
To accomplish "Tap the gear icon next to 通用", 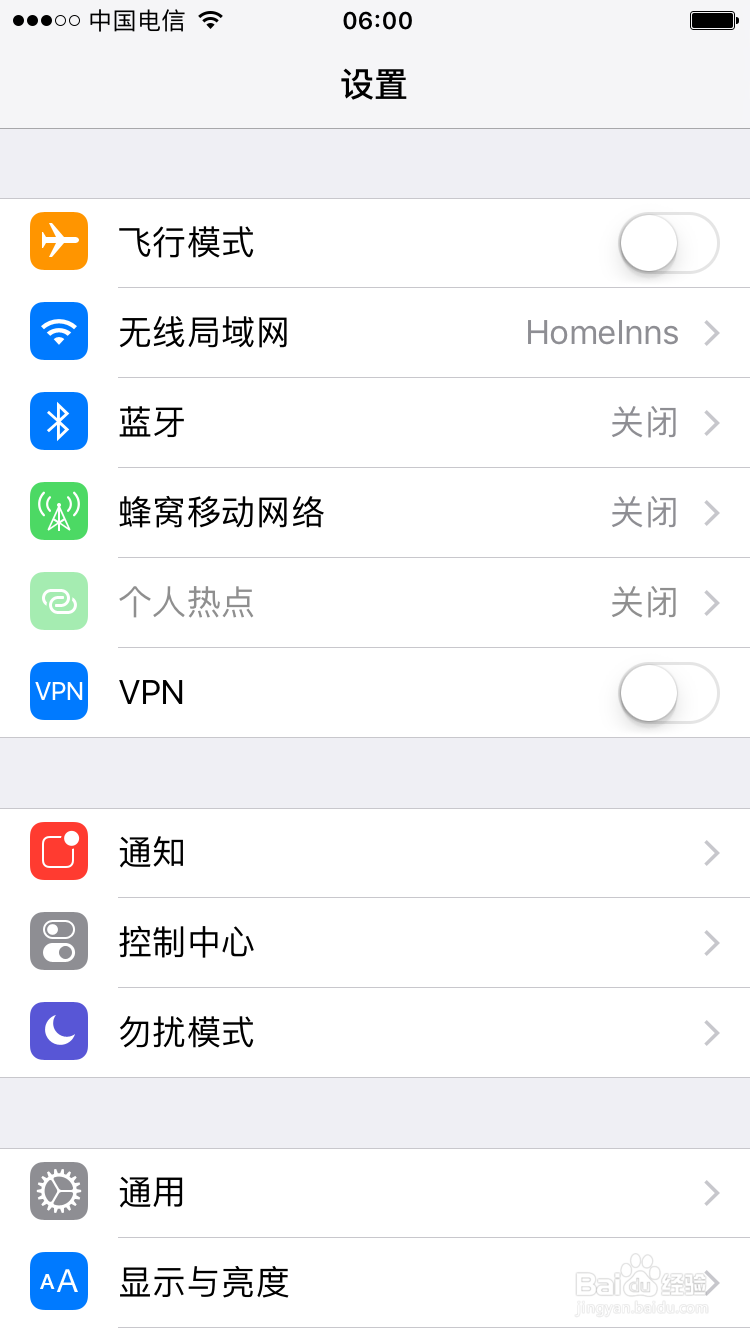I will tap(58, 1192).
